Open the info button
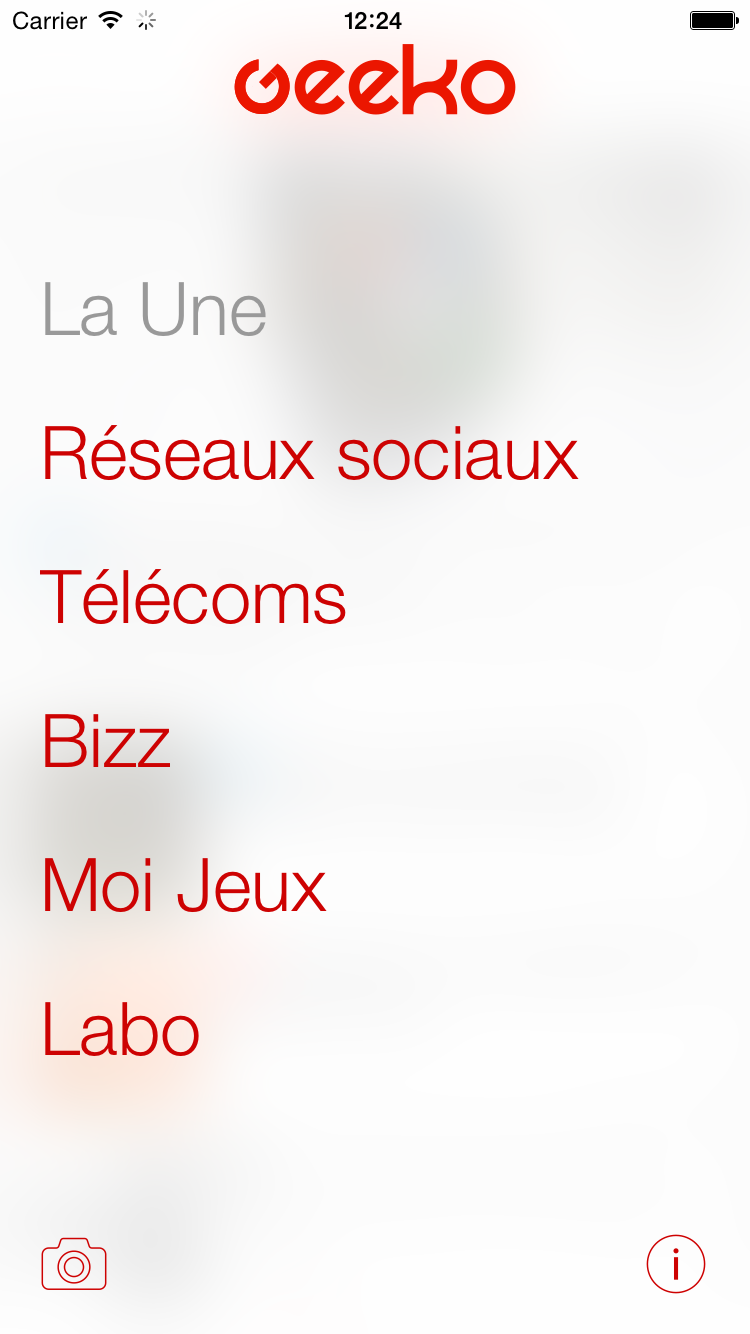The width and height of the screenshot is (750, 1334). tap(676, 1264)
